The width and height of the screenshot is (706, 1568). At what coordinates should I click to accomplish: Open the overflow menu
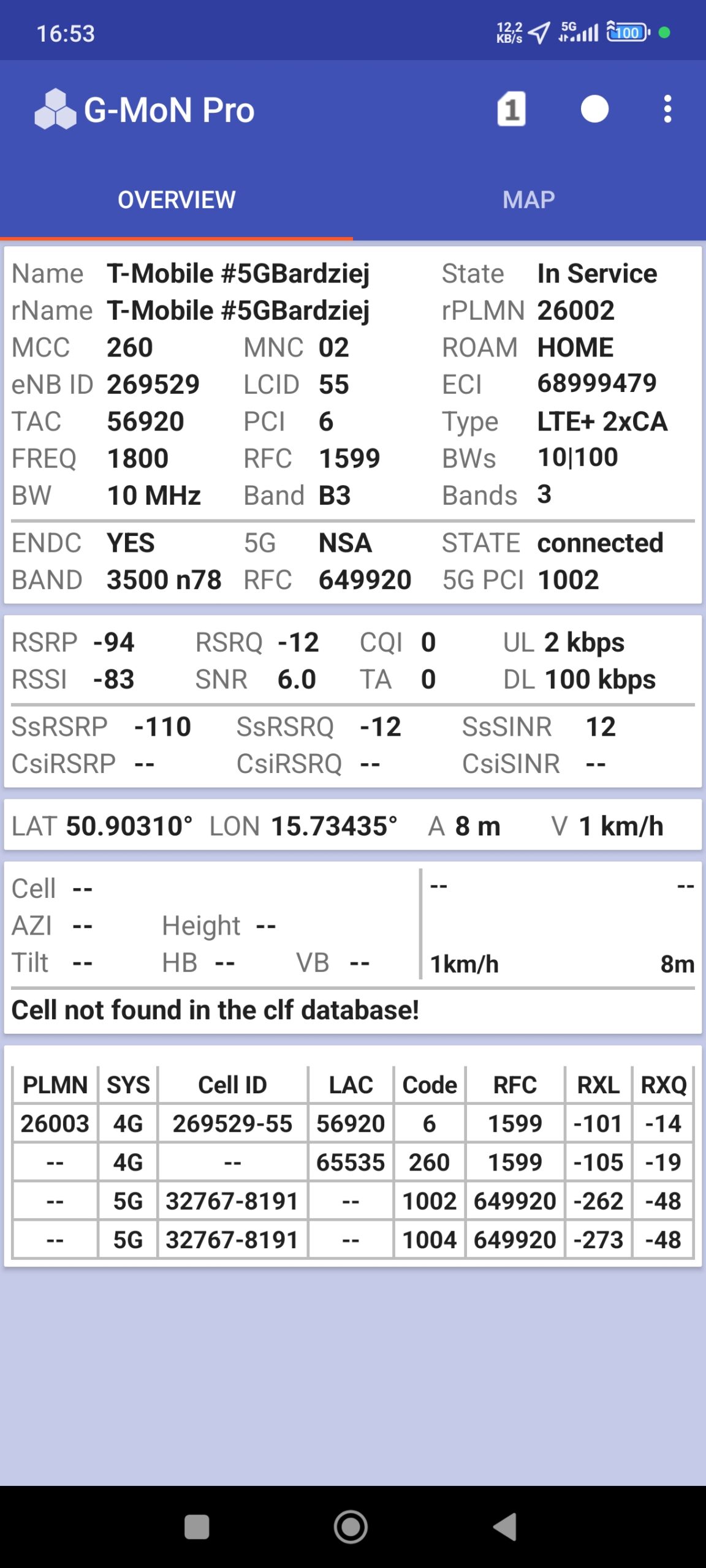point(667,110)
